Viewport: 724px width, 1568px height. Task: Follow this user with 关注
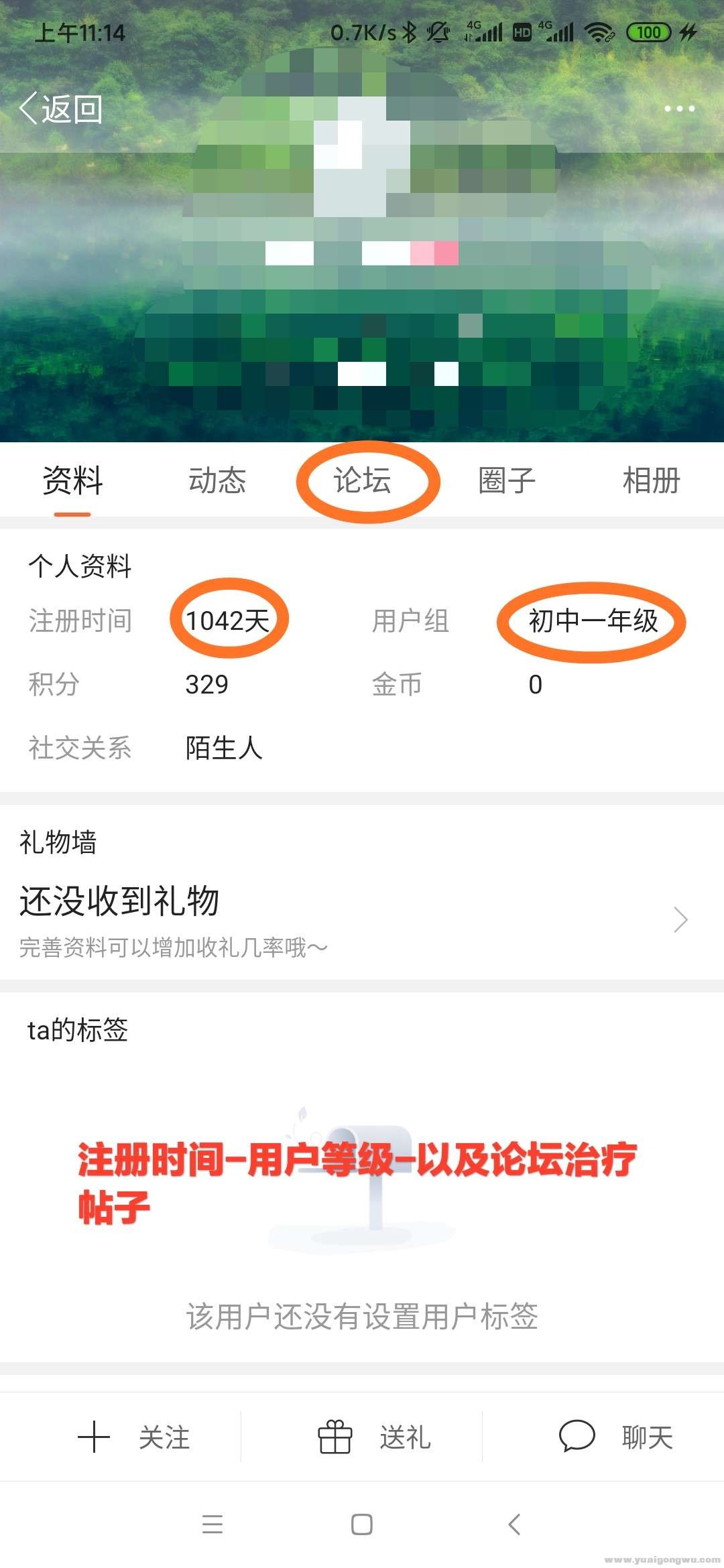[134, 1437]
